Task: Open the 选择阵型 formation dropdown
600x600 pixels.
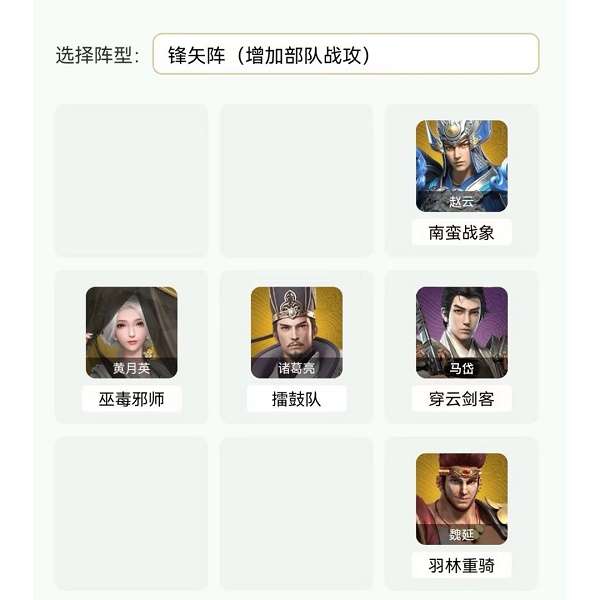Action: (x=345, y=54)
